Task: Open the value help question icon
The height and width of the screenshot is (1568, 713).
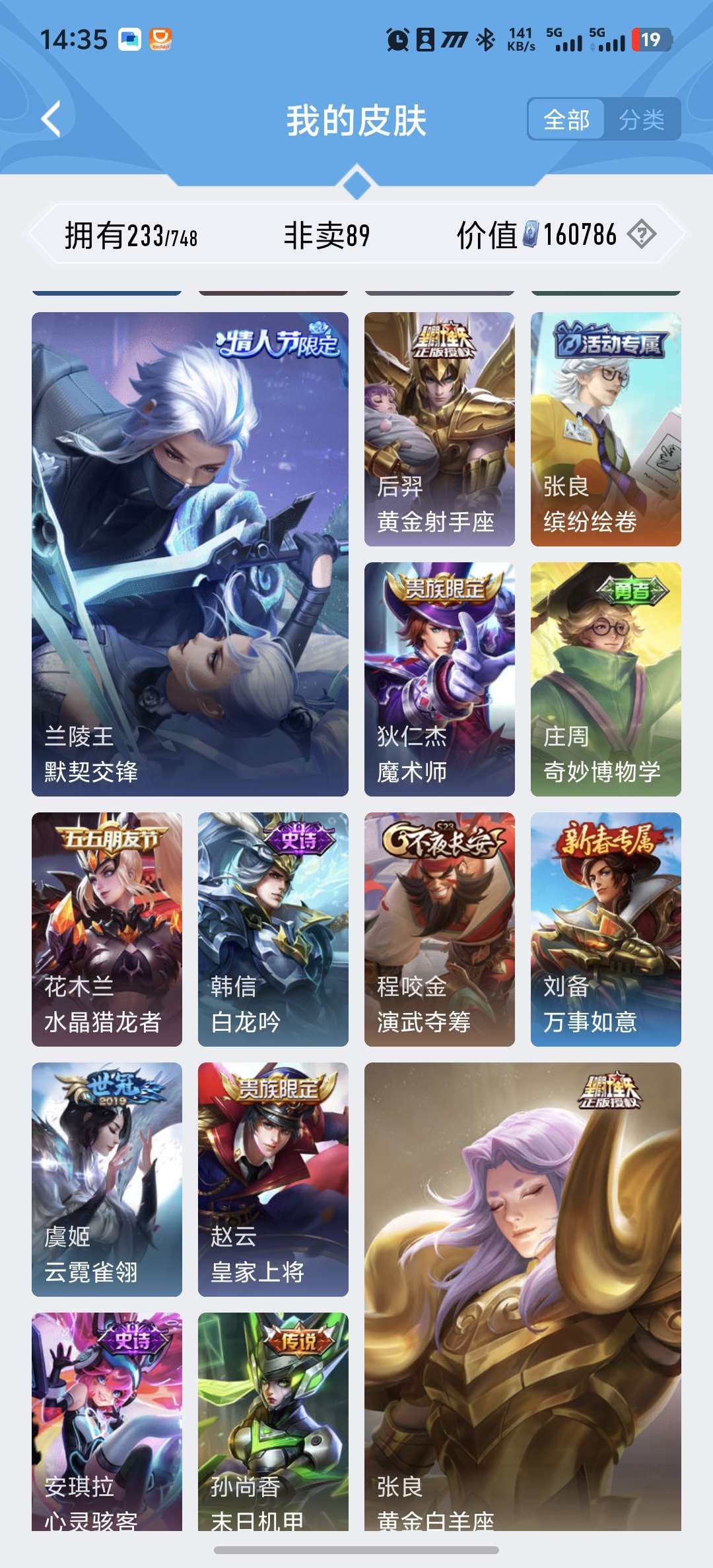Action: coord(641,234)
